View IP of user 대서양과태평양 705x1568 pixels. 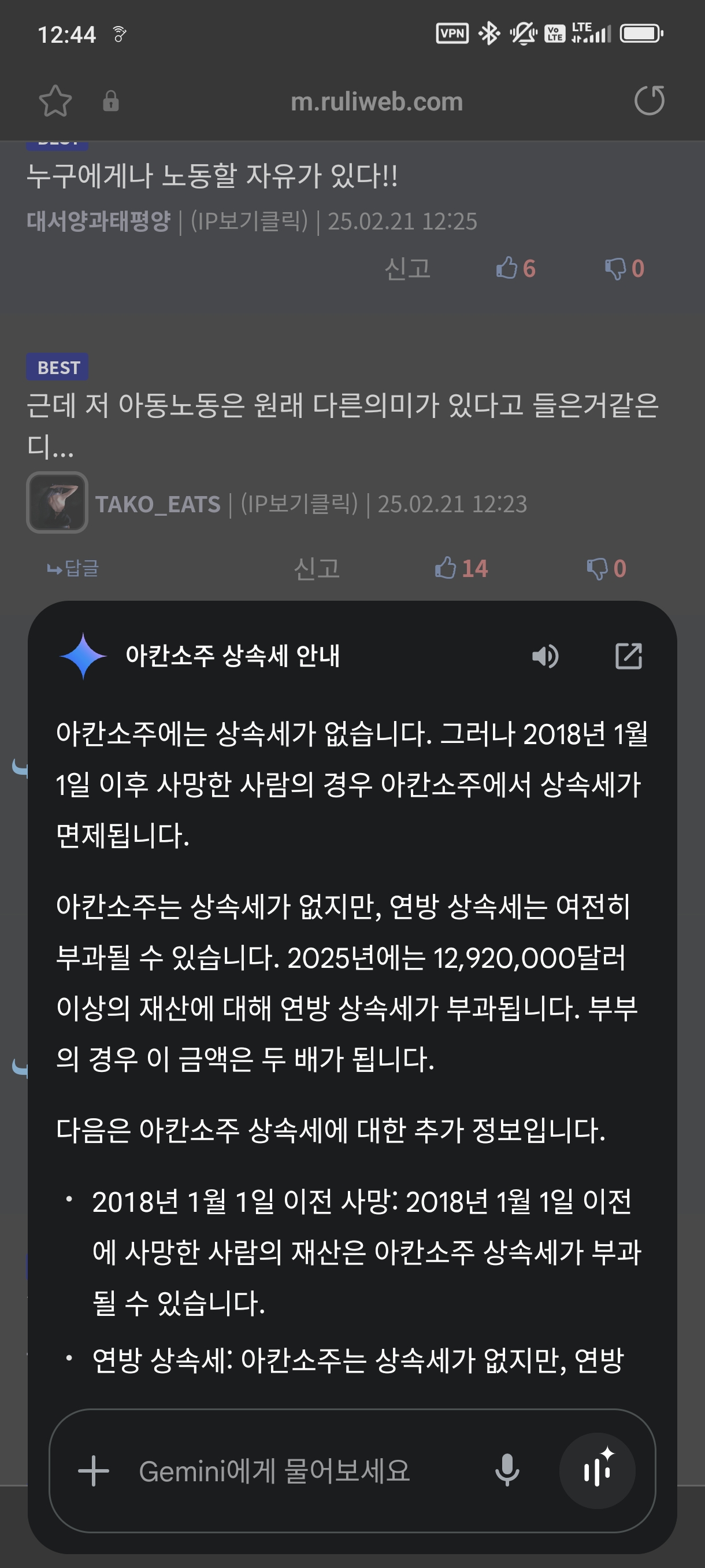pyautogui.click(x=250, y=221)
